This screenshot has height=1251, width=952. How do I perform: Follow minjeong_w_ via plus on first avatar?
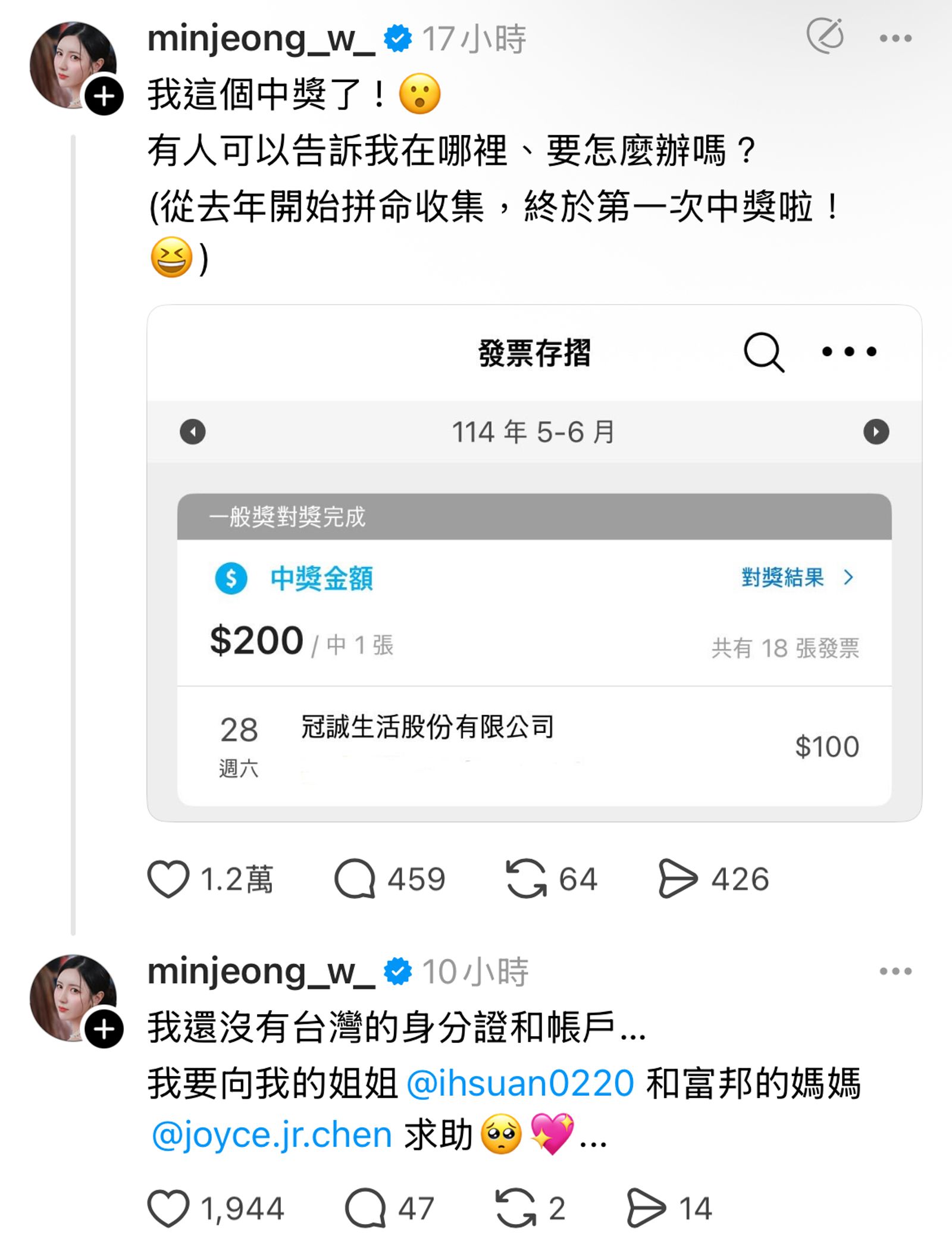[104, 96]
